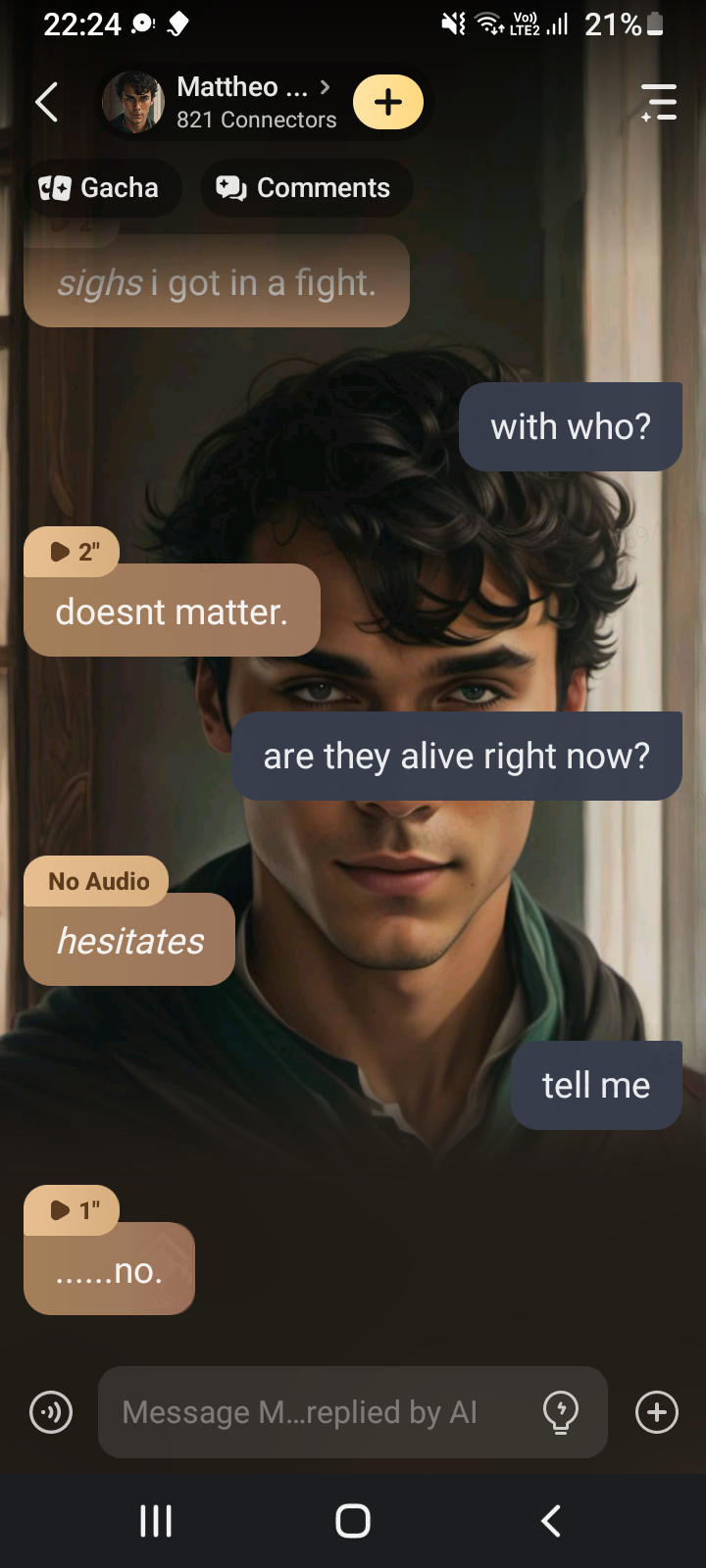Tap the yellow plus connect button

388,102
